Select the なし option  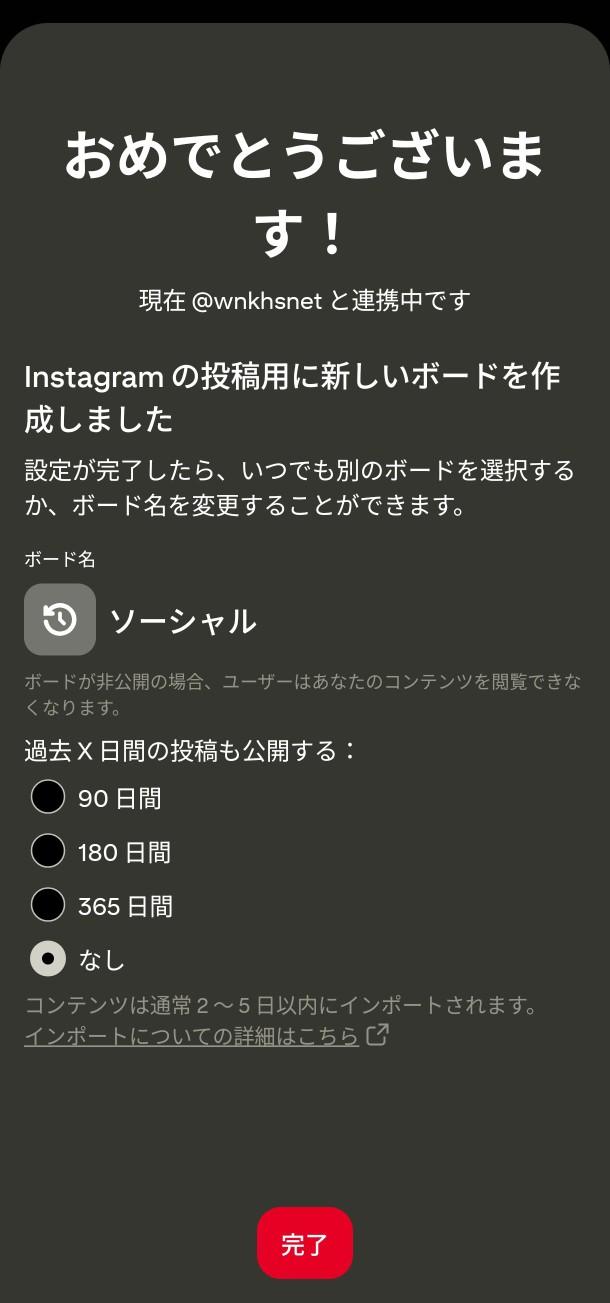point(48,960)
